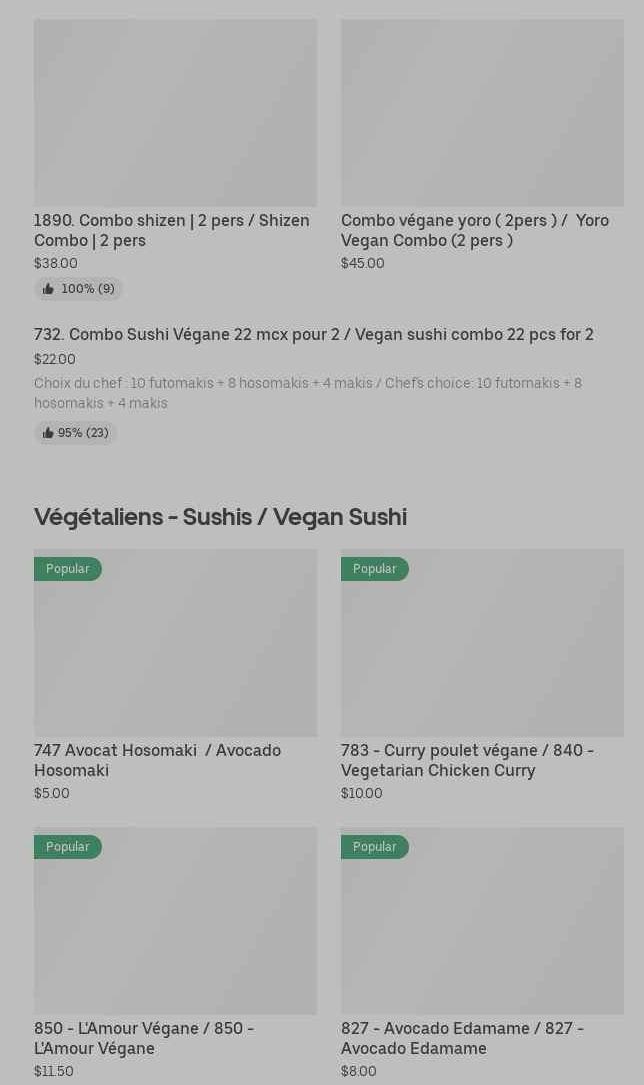Tap 827 Avocado Edamame item

pyautogui.click(x=481, y=922)
